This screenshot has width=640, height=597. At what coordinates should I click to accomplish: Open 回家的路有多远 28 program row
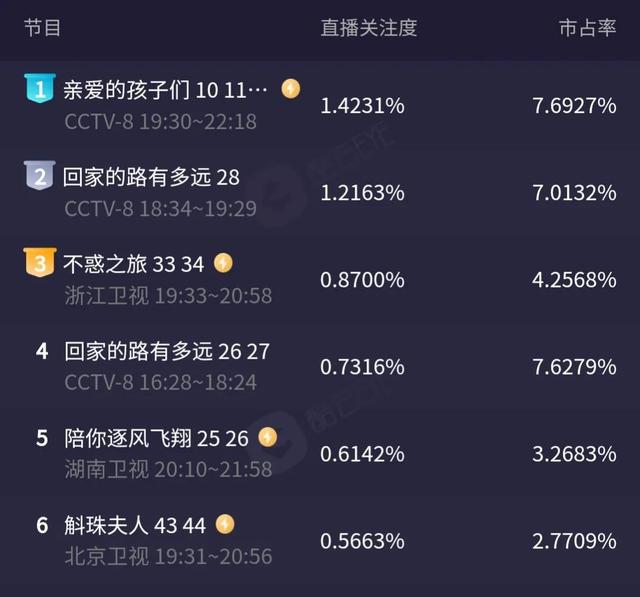(320, 192)
